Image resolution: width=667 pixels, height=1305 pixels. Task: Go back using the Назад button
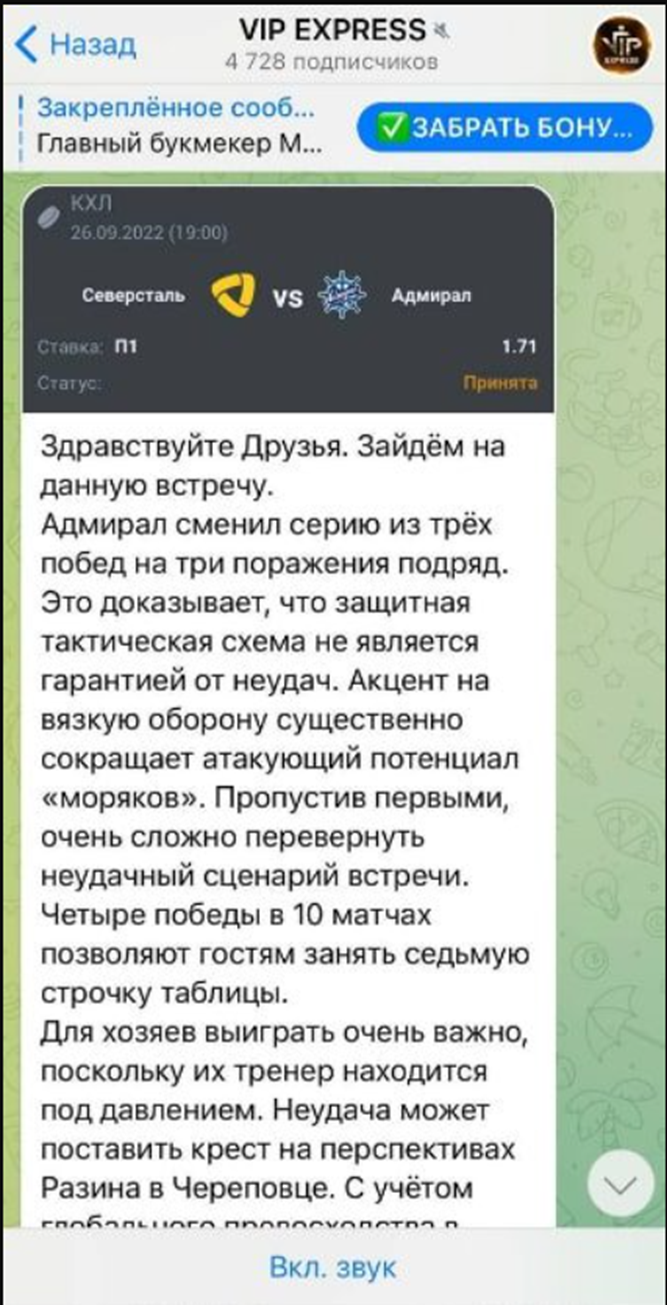coord(77,45)
